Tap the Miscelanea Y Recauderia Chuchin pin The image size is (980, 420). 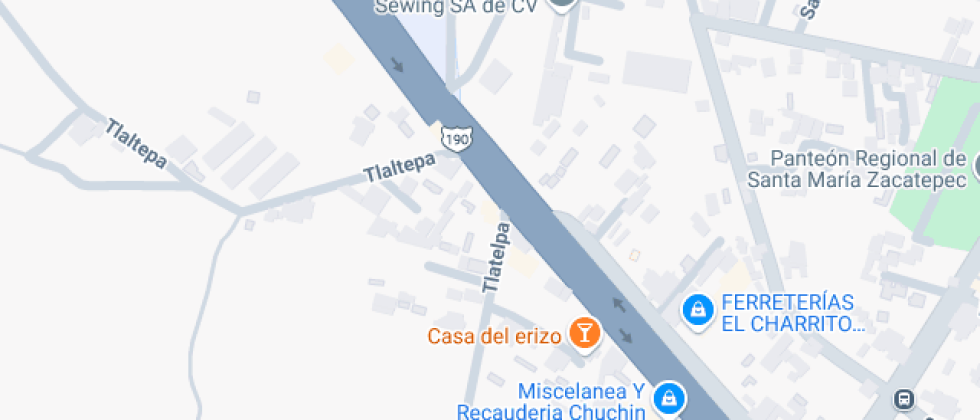coord(668,399)
